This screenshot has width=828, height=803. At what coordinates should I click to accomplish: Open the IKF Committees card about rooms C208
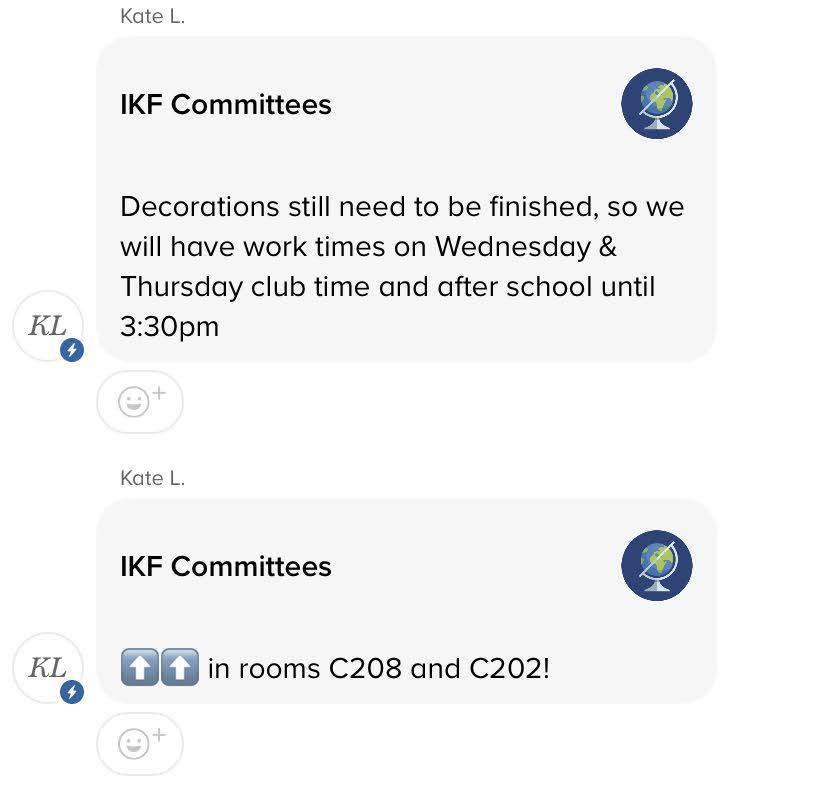click(405, 600)
